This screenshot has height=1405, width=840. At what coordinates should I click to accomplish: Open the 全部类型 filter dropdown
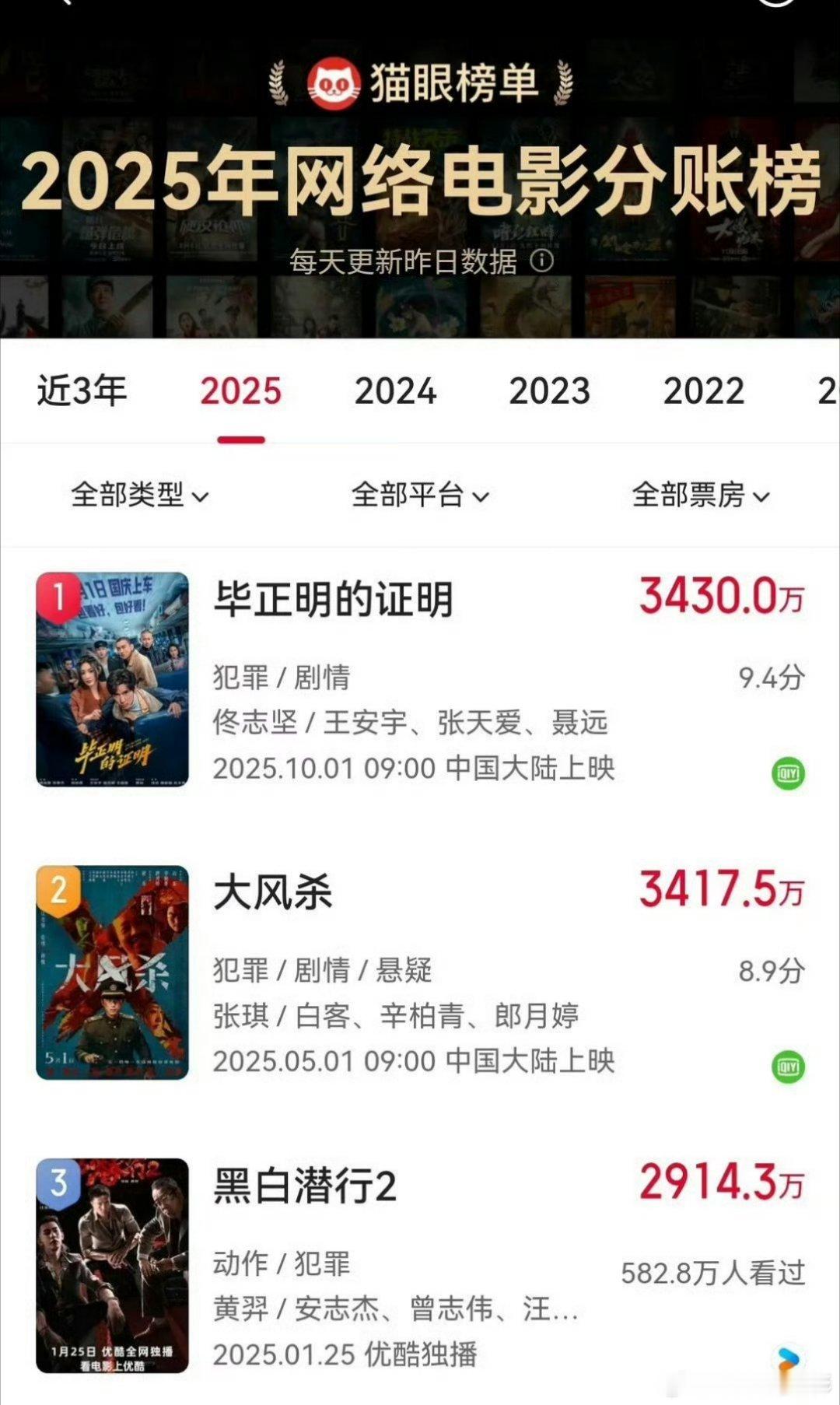pos(138,496)
